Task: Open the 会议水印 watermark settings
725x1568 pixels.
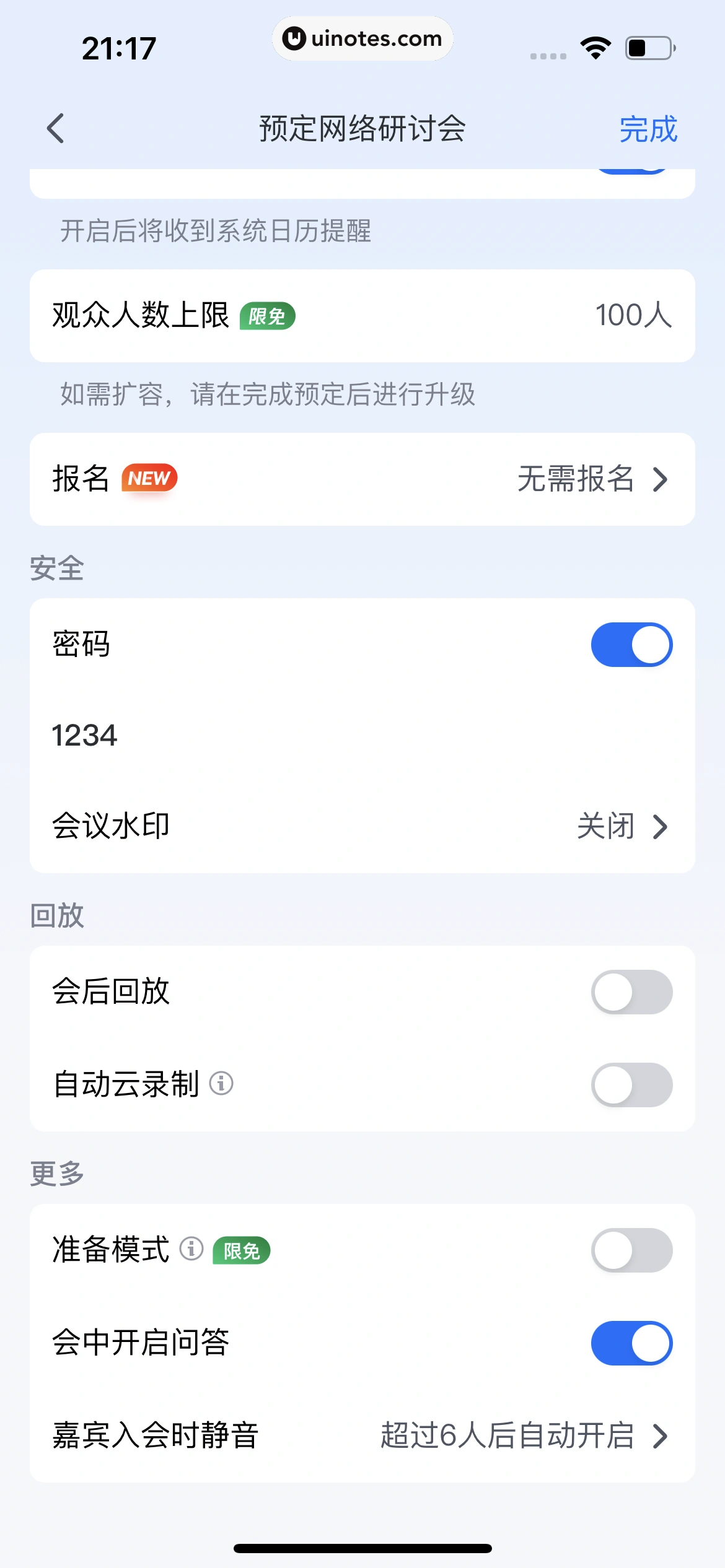Action: 362,826
